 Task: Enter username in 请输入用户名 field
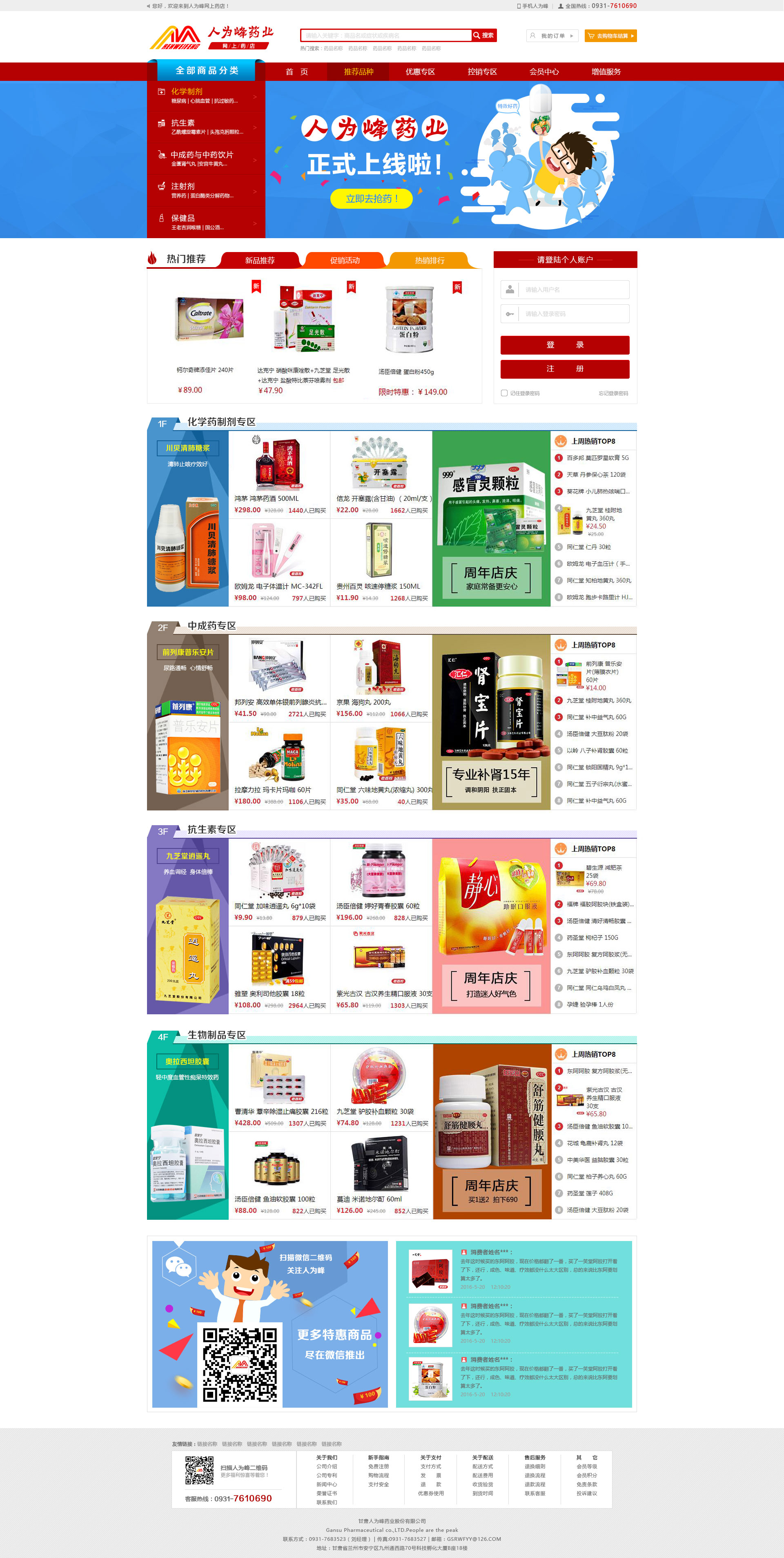[573, 290]
